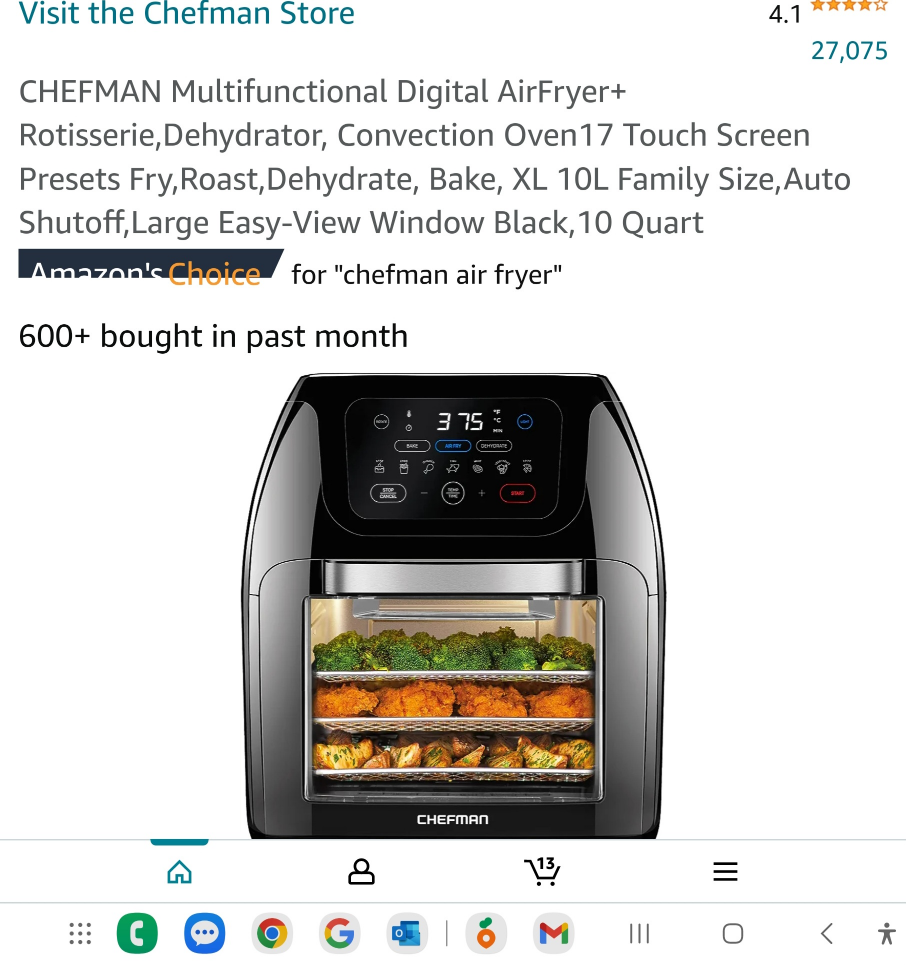This screenshot has width=906, height=965.
Task: Open the shopping cart with 13 items
Action: 542,871
